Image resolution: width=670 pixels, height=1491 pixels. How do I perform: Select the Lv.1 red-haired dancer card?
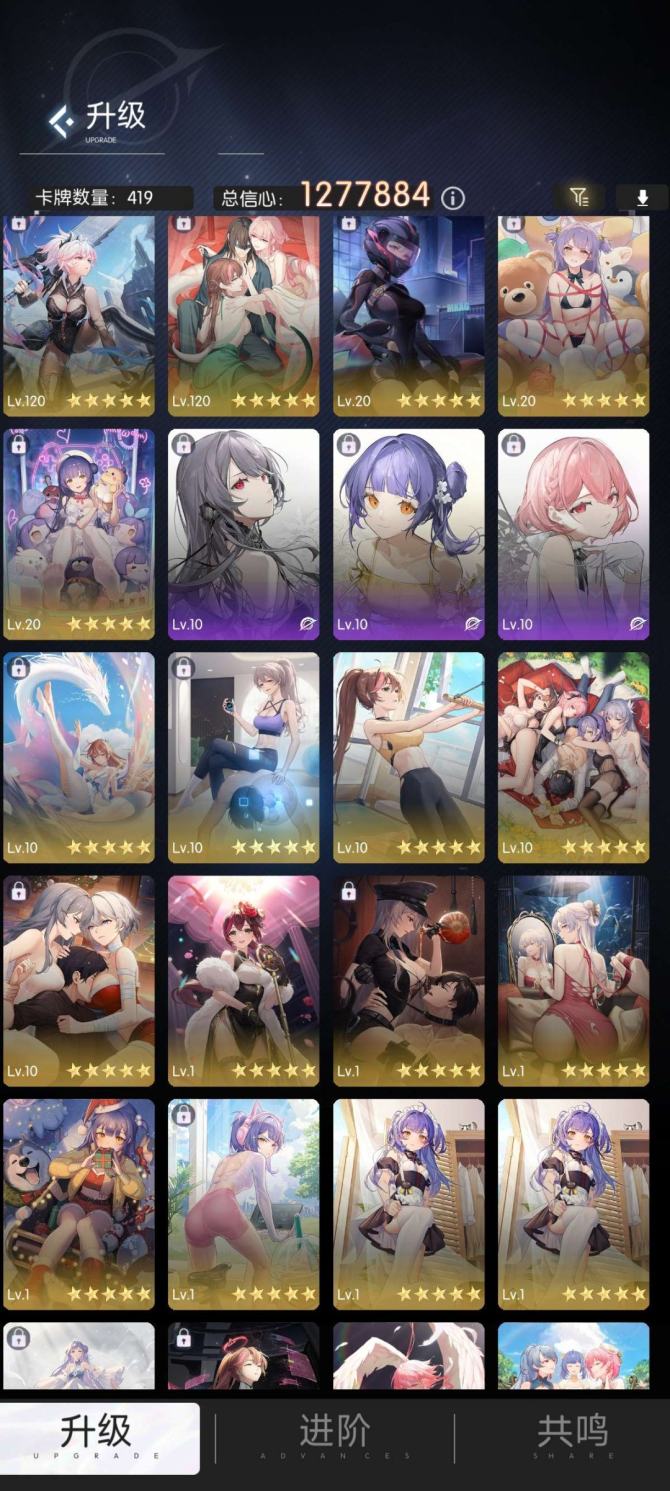(x=243, y=980)
